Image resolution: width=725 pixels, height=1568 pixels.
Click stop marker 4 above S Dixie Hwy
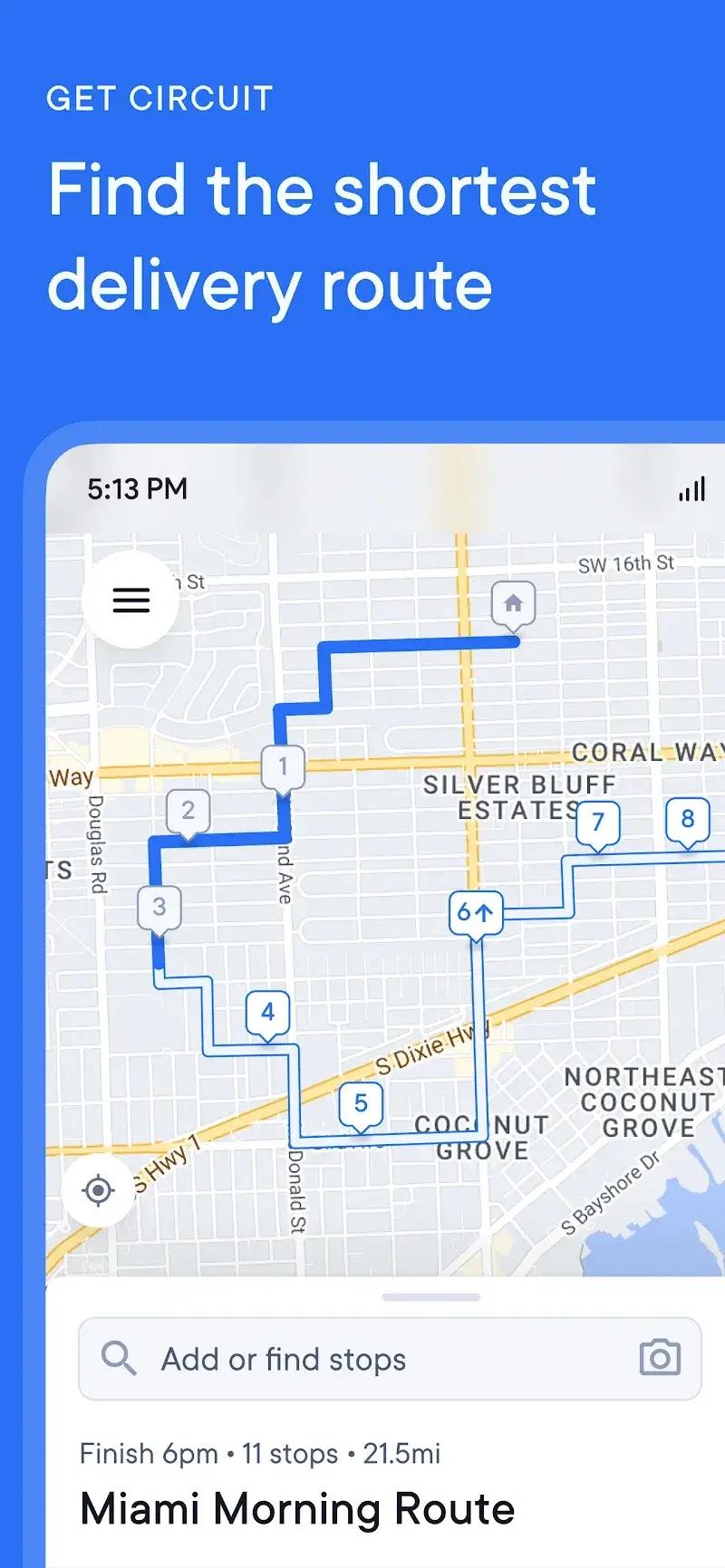click(x=267, y=1014)
